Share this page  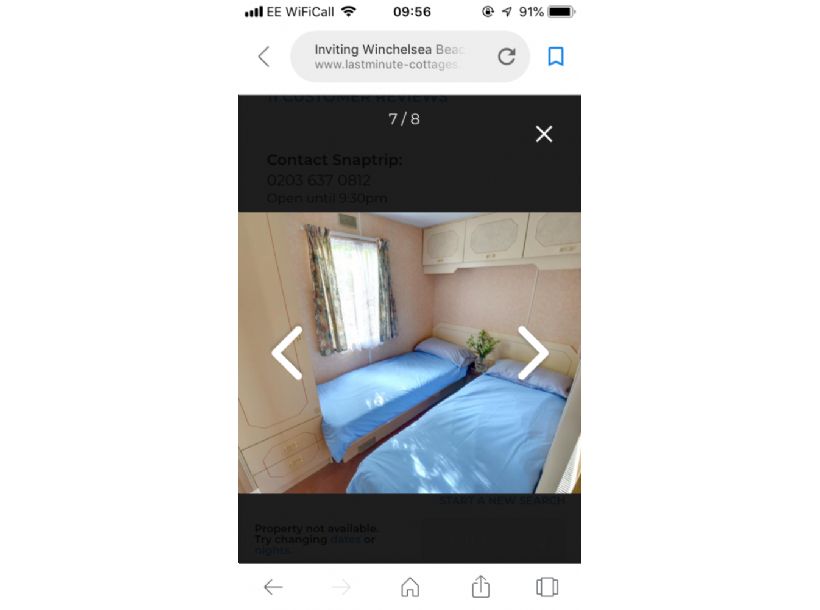[480, 586]
